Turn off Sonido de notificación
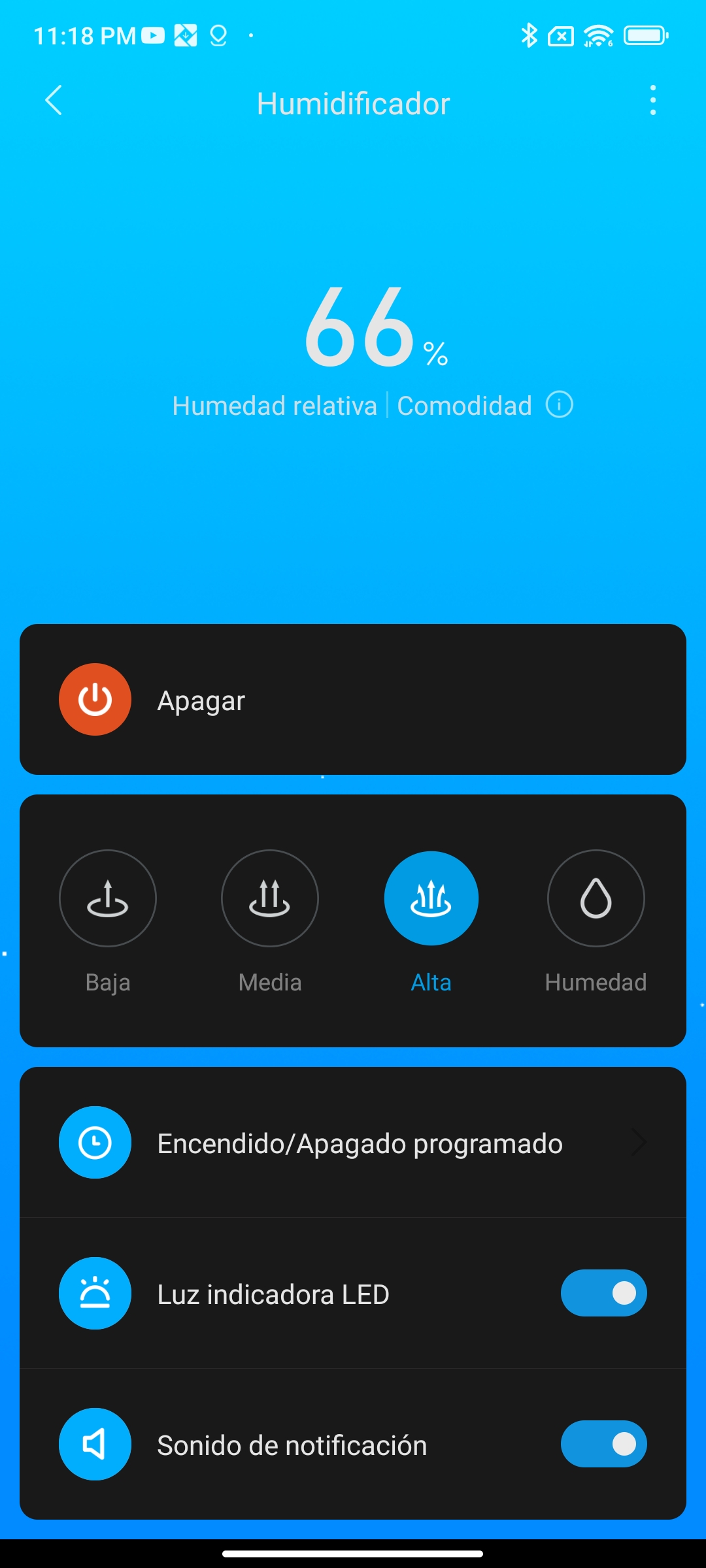 [603, 1444]
